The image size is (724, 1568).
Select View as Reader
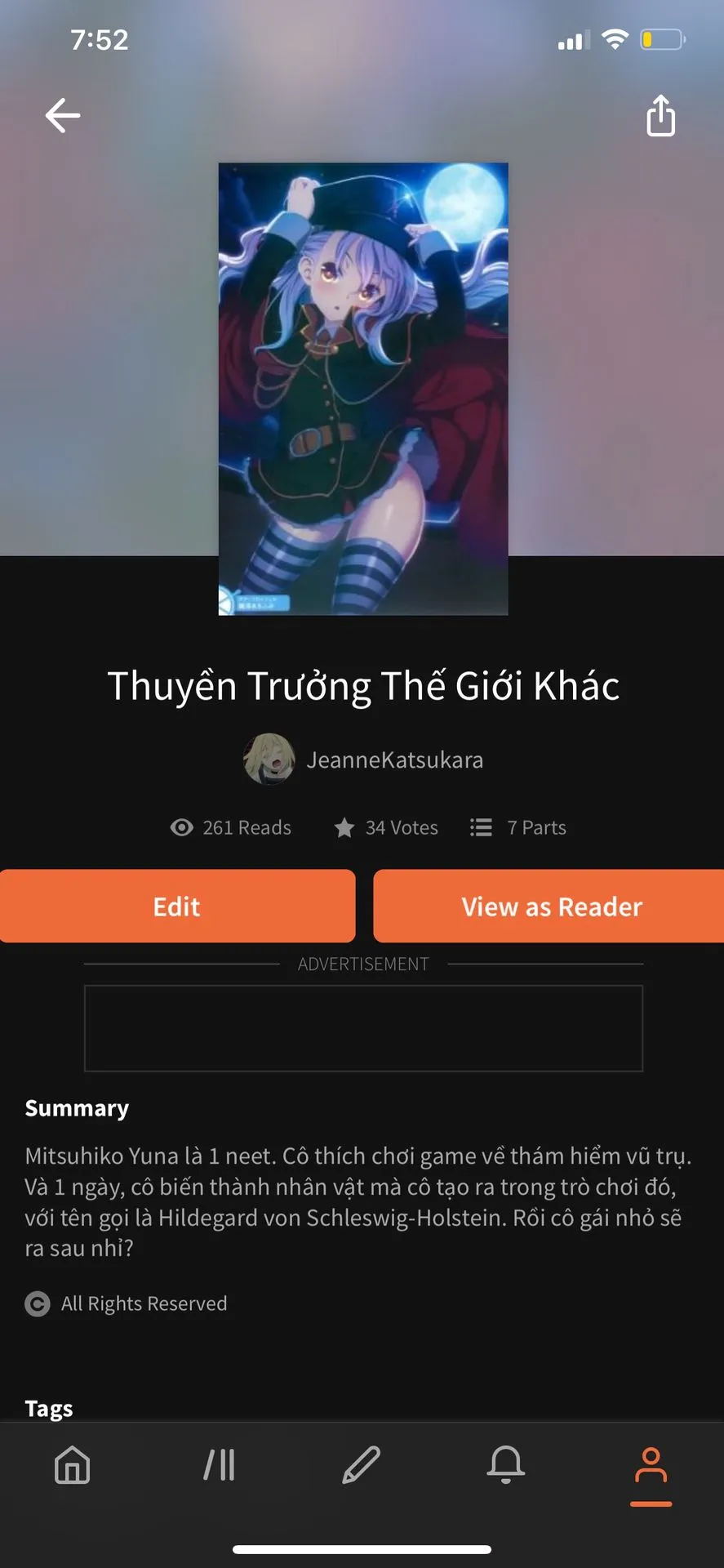[x=551, y=906]
